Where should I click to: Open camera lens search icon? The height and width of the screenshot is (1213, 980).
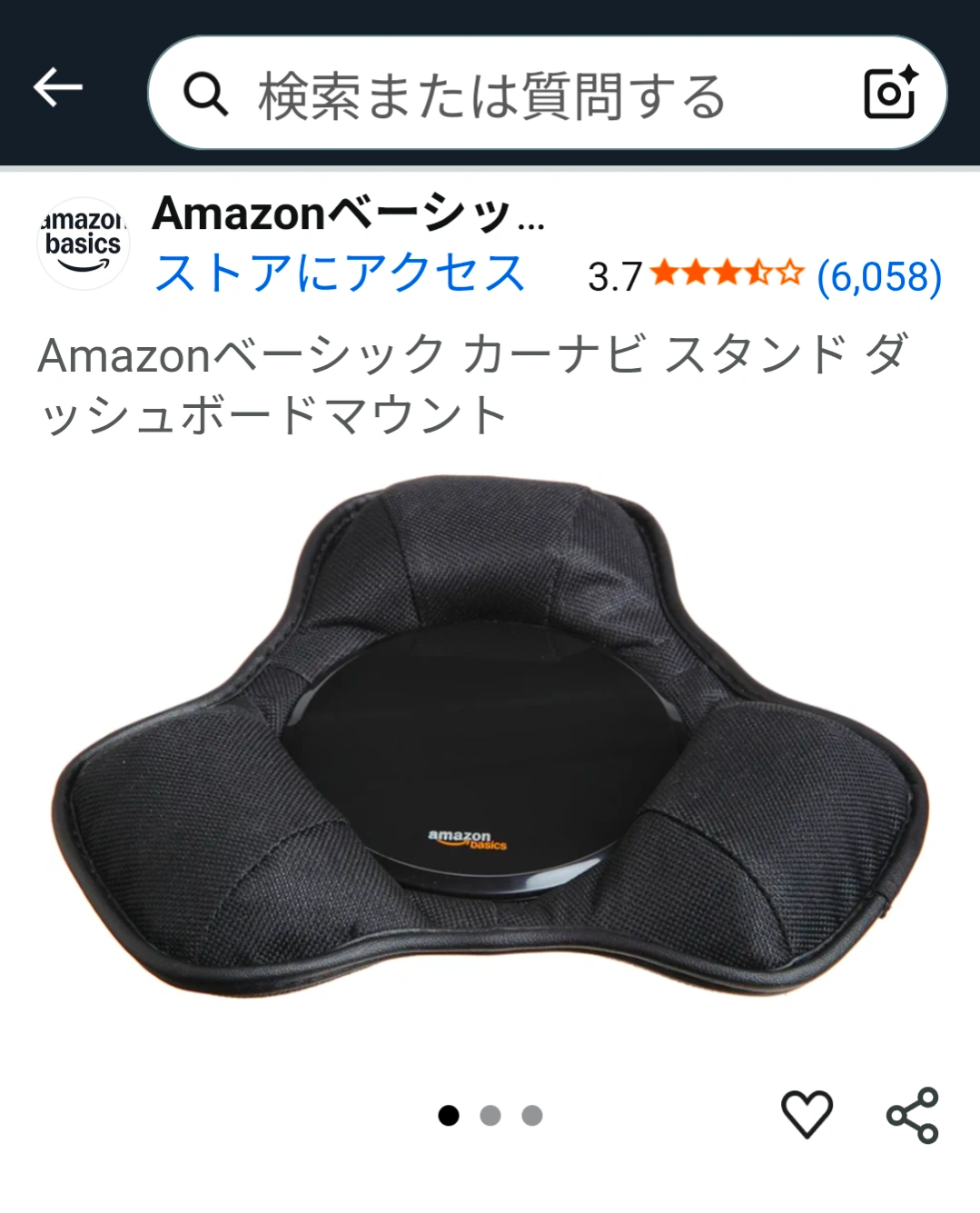pos(889,93)
